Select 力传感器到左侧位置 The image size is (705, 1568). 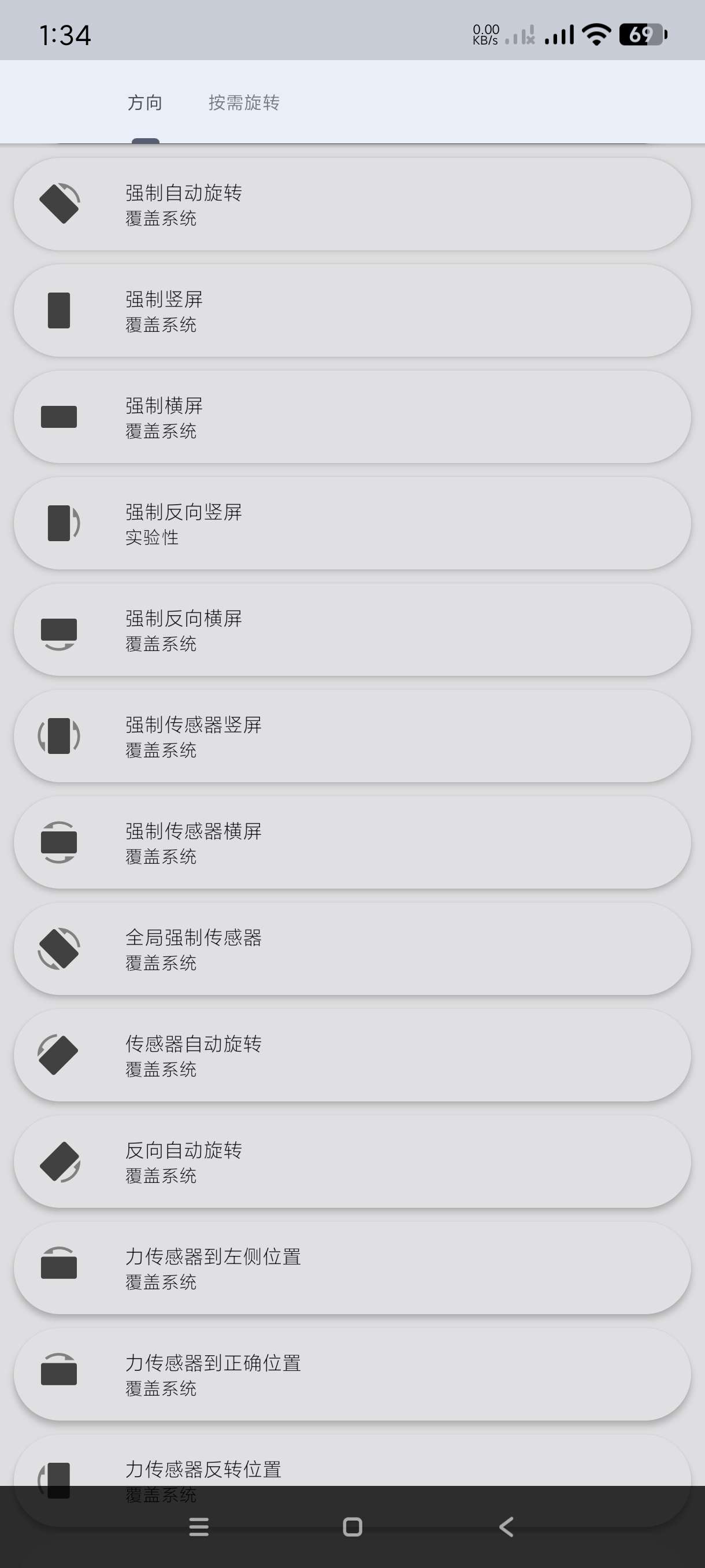click(x=352, y=1268)
